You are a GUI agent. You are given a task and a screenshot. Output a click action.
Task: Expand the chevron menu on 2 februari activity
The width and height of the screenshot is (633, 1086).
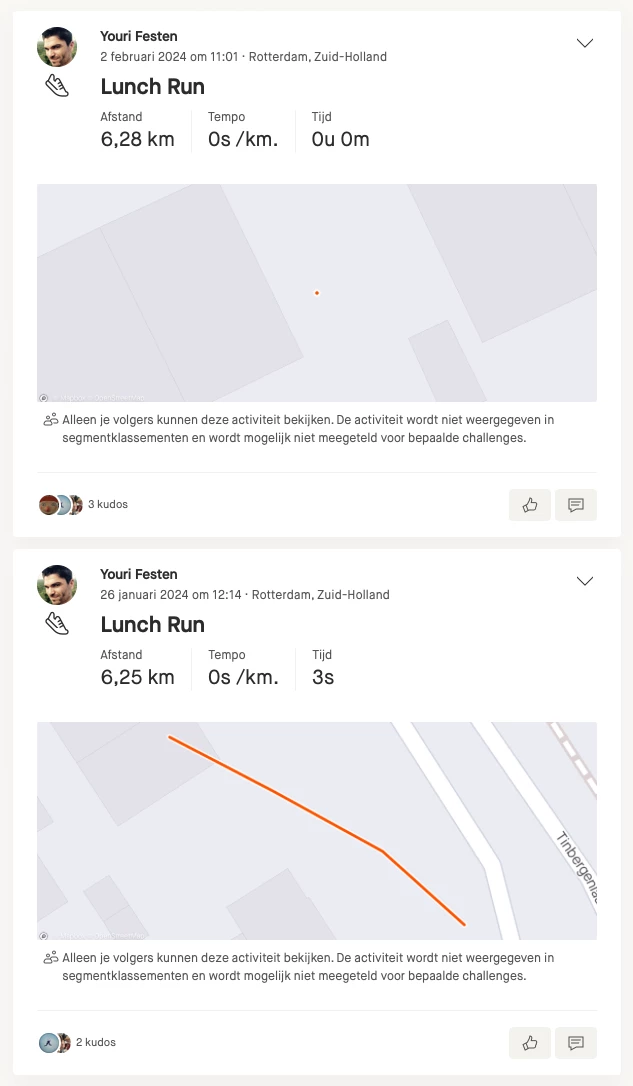tap(585, 43)
